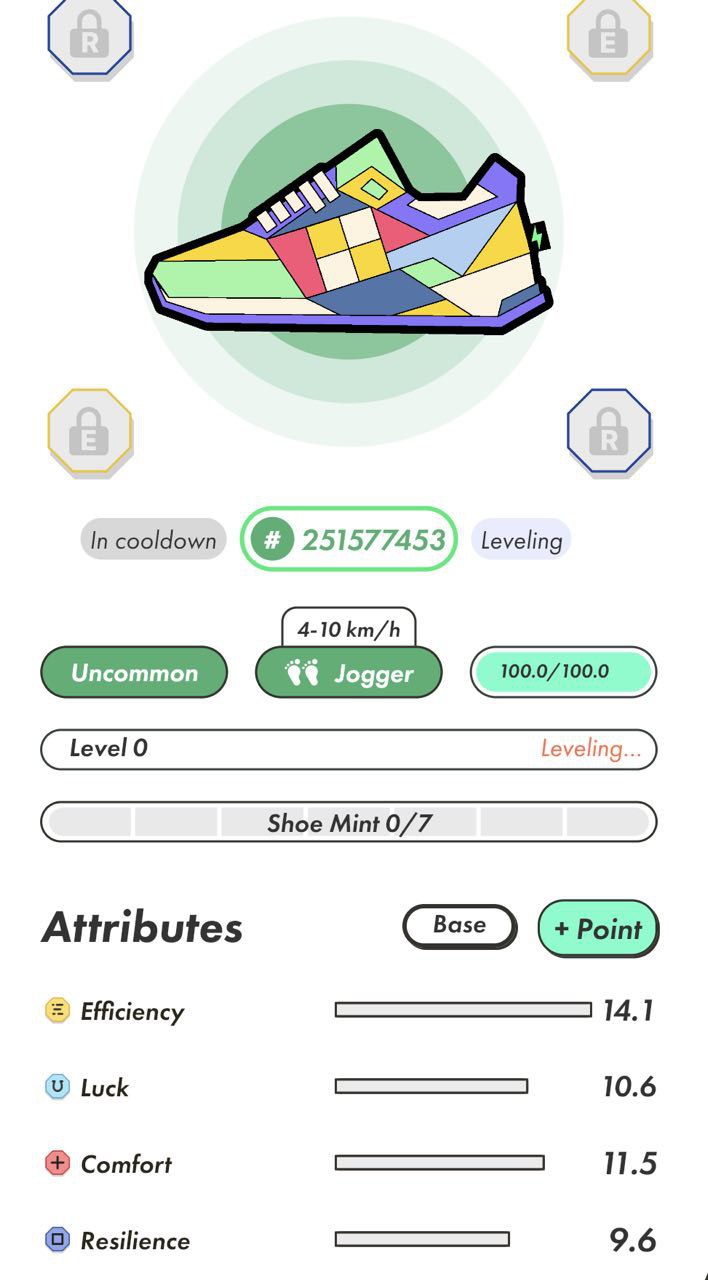This screenshot has width=708, height=1280.
Task: Tap the sneaker ID #251577453 badge
Action: click(x=349, y=540)
